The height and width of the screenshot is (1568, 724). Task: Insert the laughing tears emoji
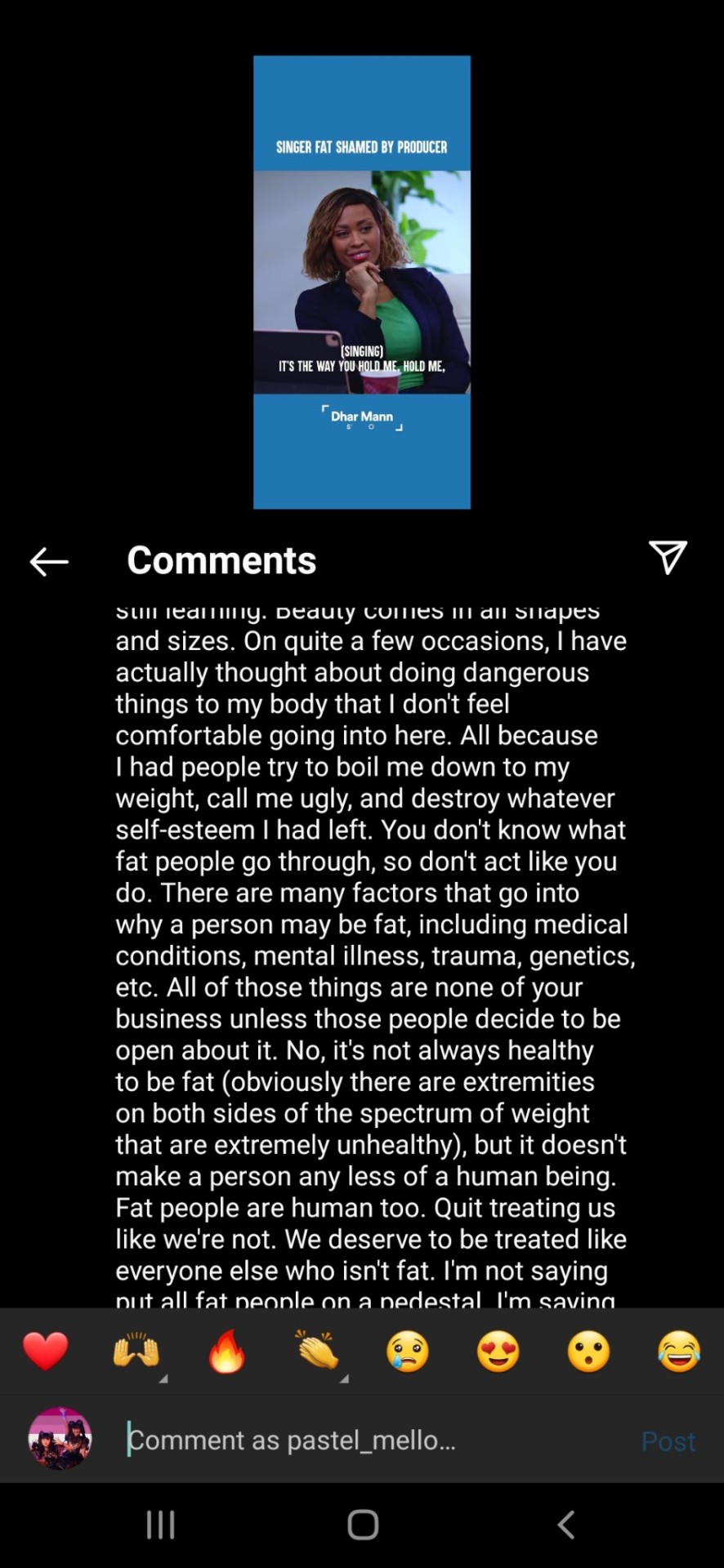678,1352
